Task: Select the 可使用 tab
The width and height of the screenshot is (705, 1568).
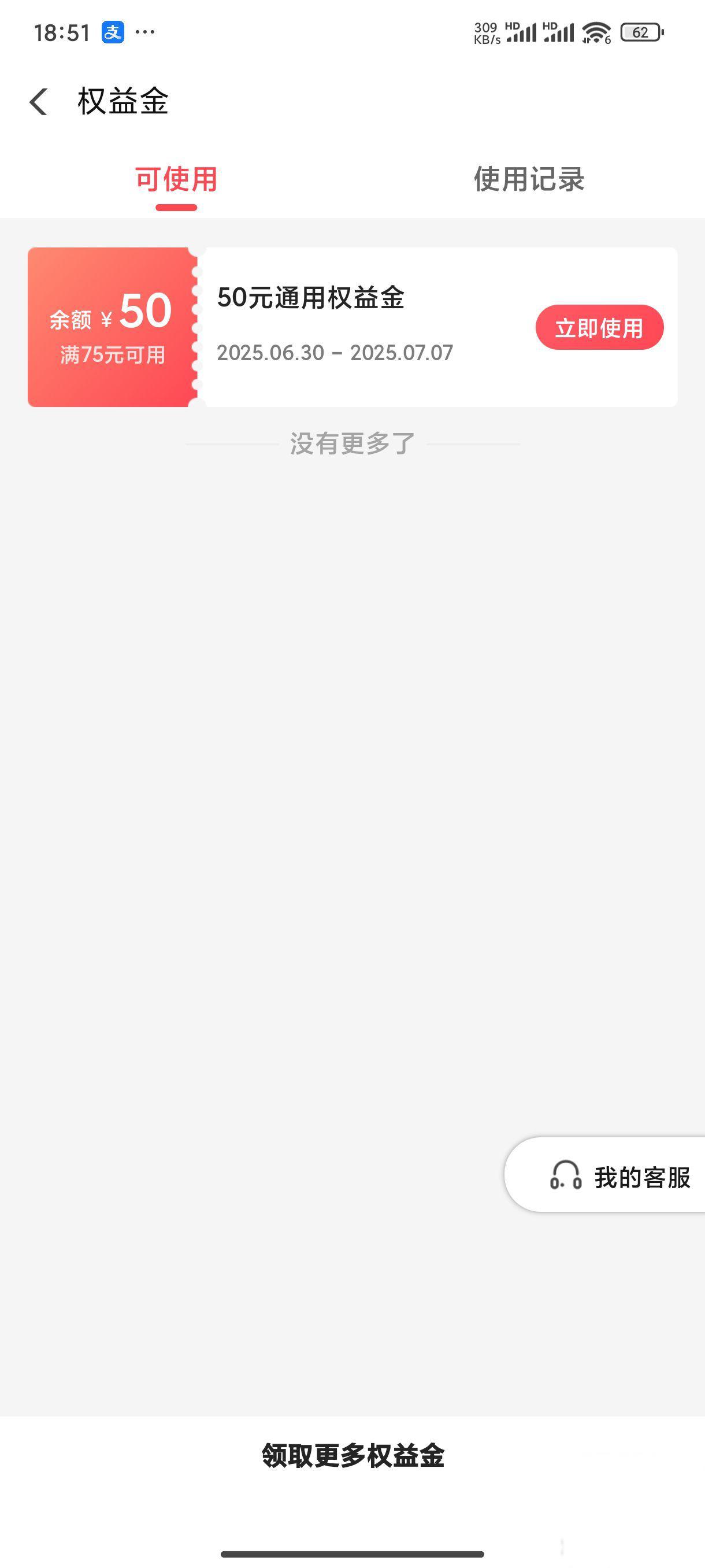Action: point(176,180)
